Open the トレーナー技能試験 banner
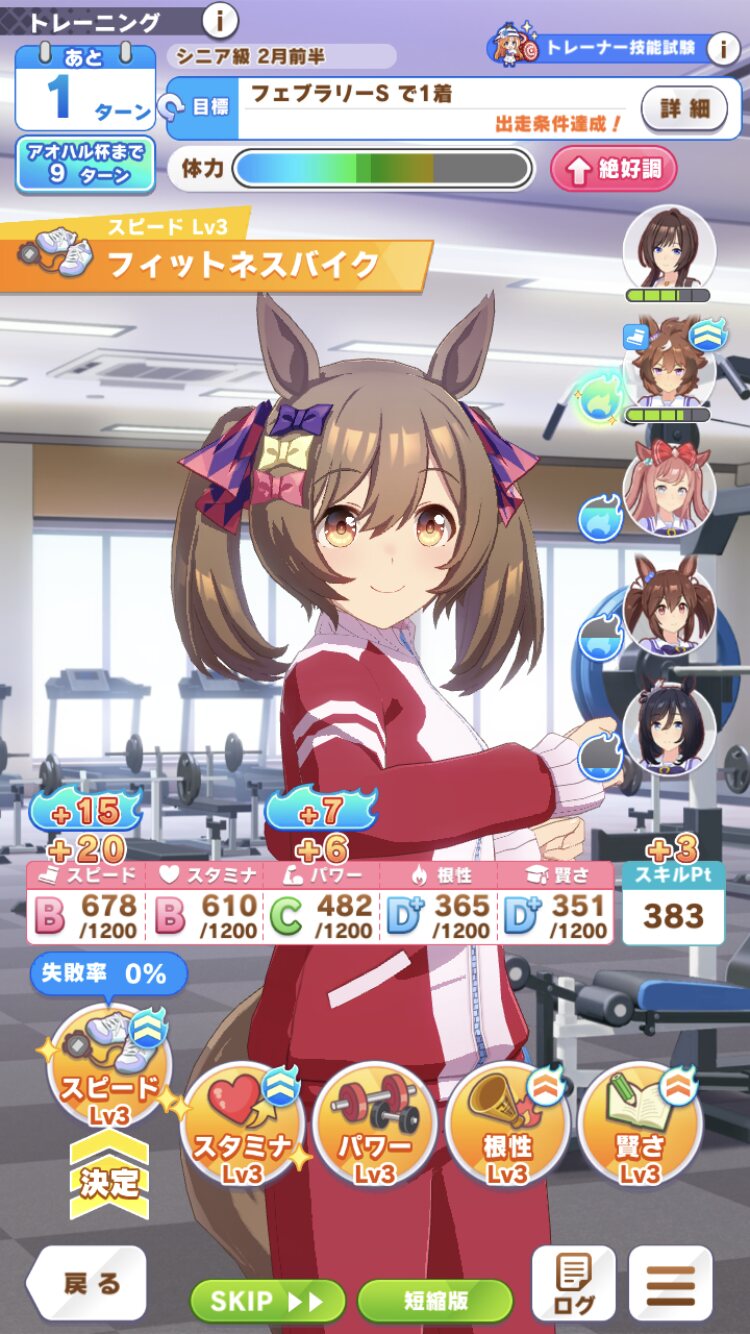This screenshot has width=750, height=1334. click(x=600, y=46)
